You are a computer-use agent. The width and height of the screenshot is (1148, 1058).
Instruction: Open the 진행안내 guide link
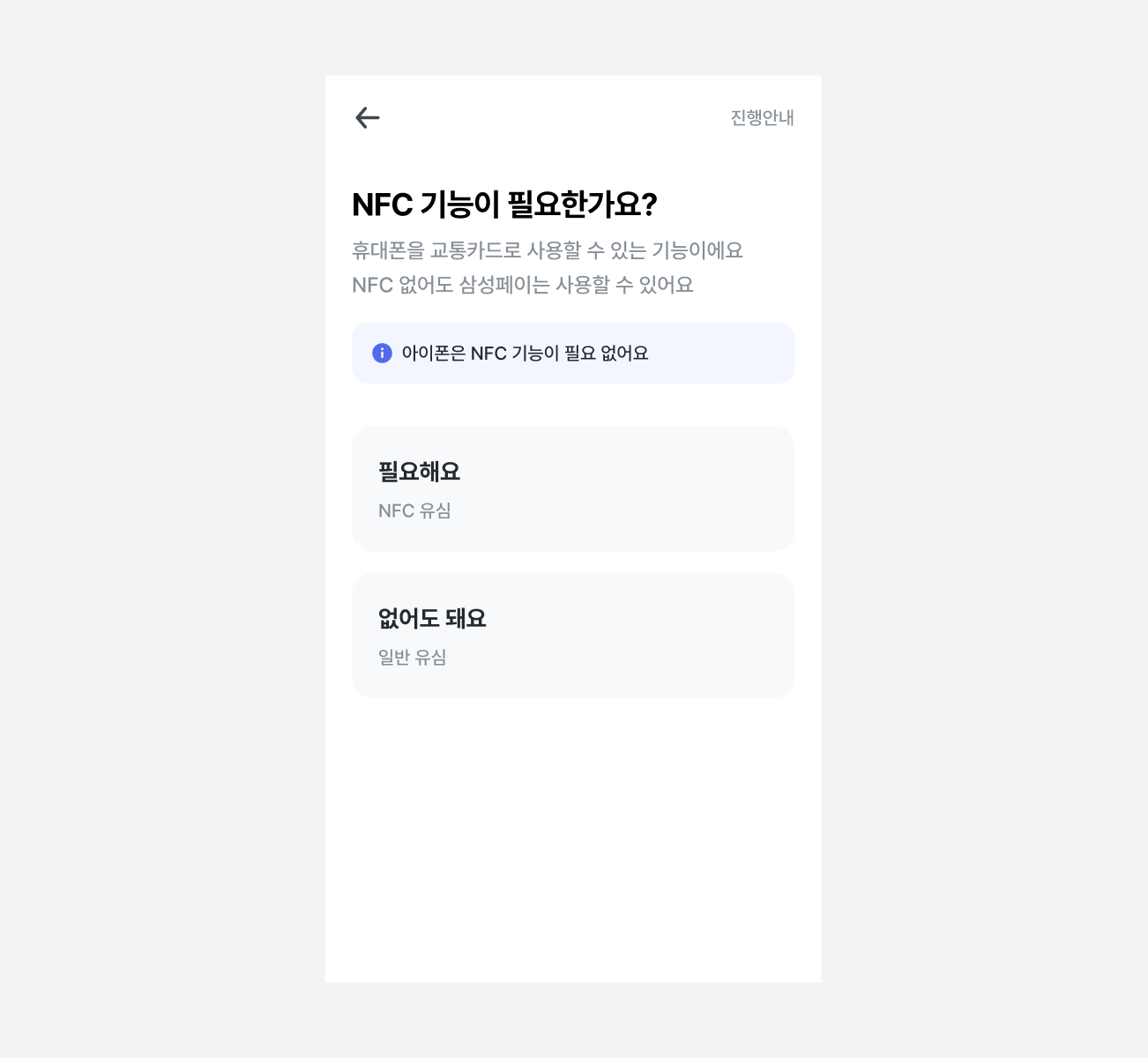click(x=762, y=117)
